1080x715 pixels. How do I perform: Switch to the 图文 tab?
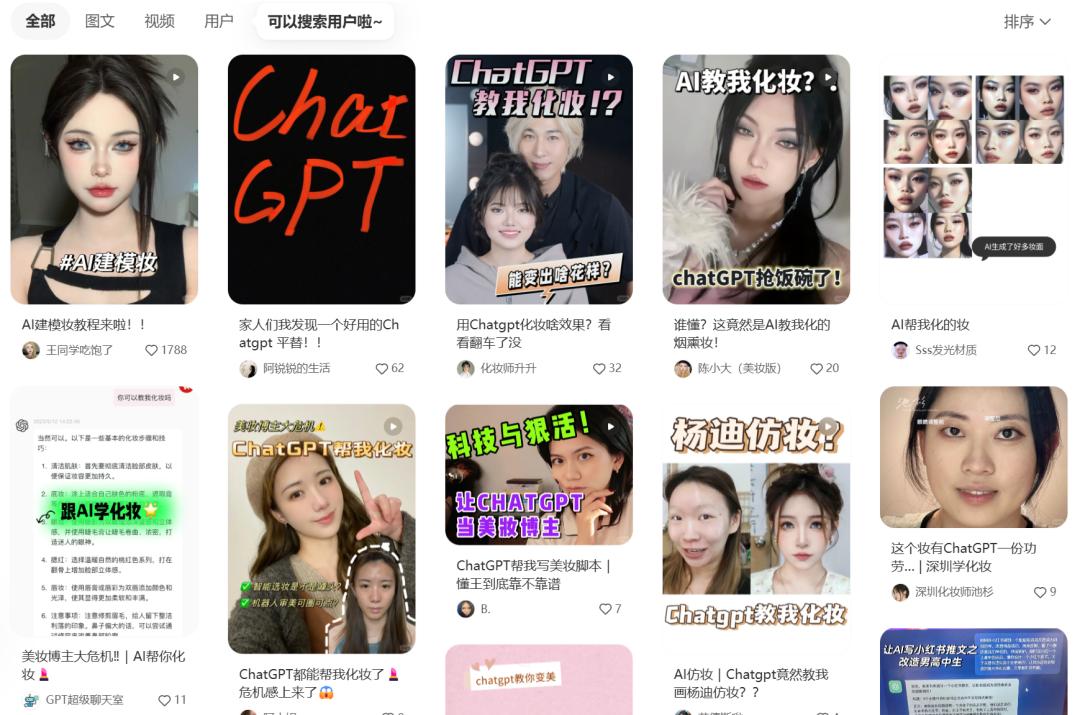[100, 21]
